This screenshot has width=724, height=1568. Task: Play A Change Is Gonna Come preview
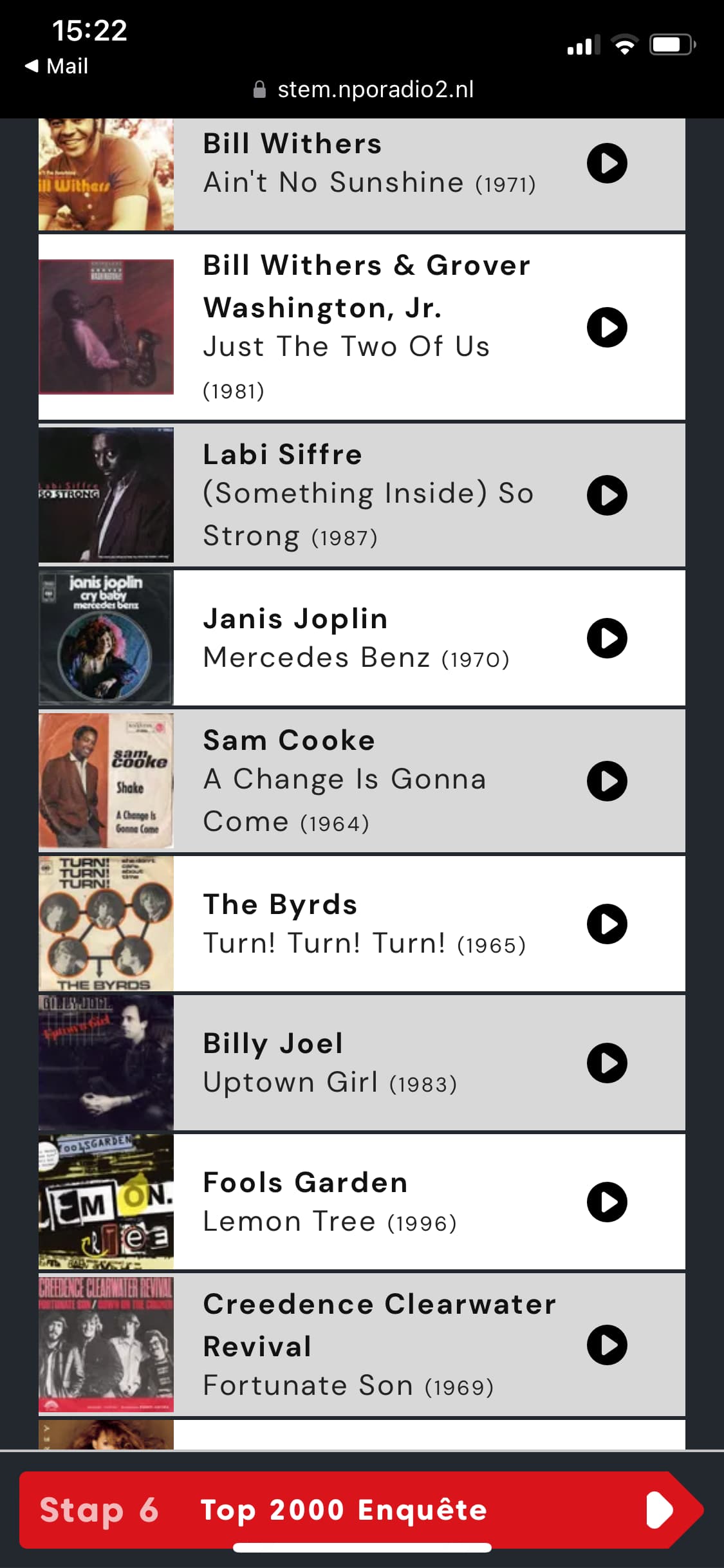[607, 781]
